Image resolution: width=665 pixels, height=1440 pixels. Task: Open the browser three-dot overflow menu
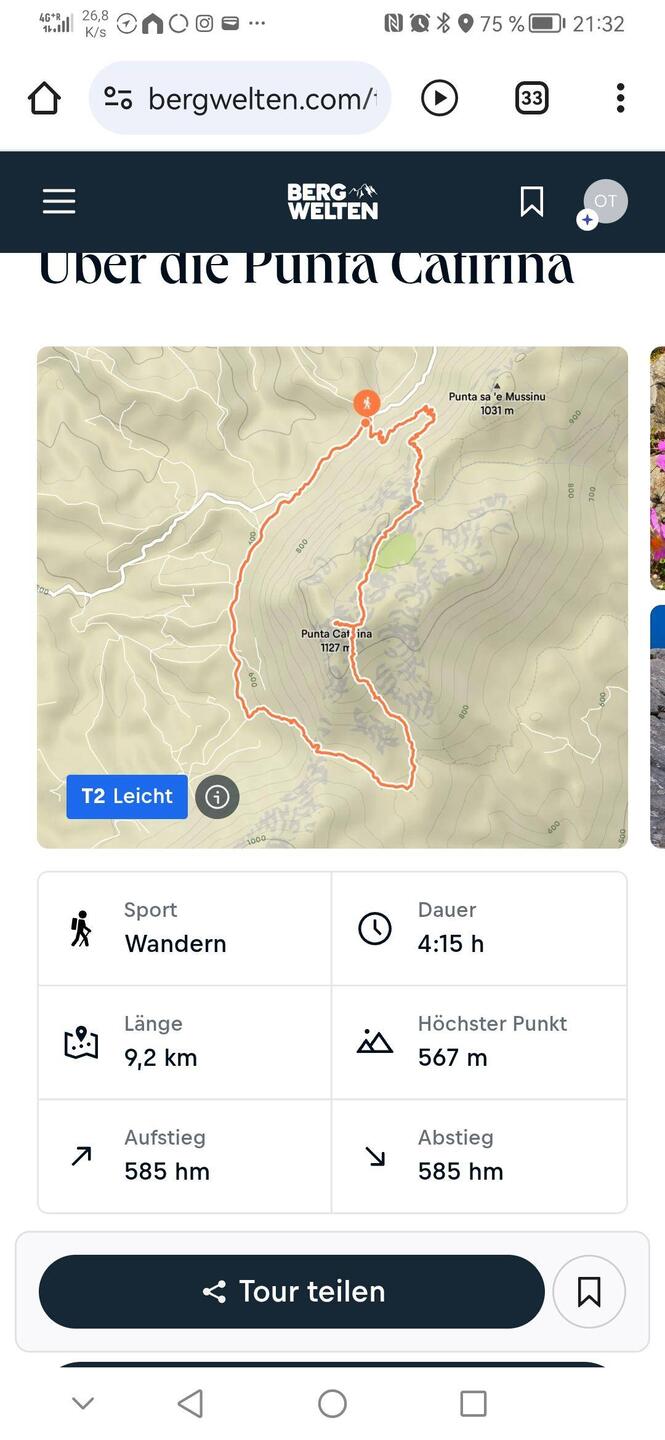click(x=620, y=98)
